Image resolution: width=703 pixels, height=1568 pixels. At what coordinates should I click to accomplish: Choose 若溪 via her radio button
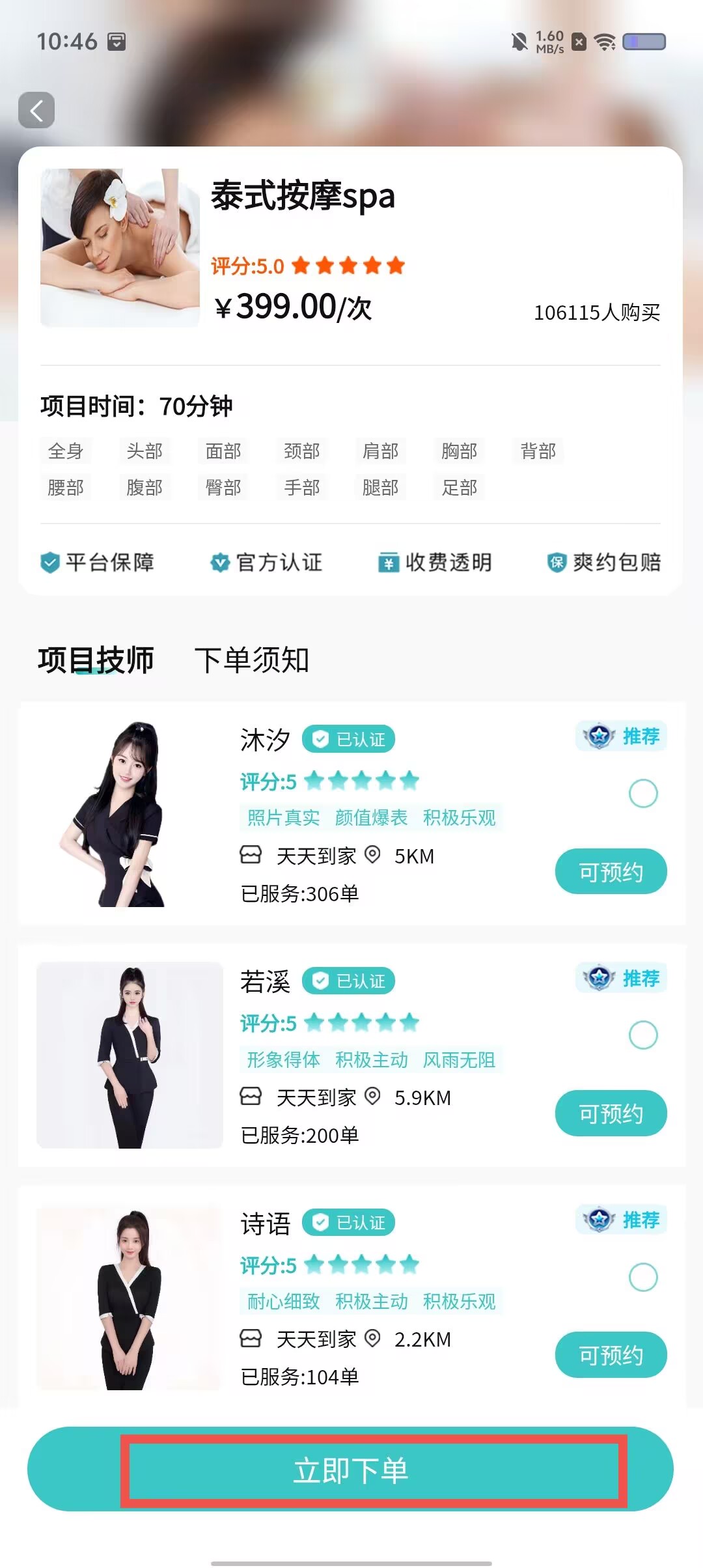coord(643,1035)
